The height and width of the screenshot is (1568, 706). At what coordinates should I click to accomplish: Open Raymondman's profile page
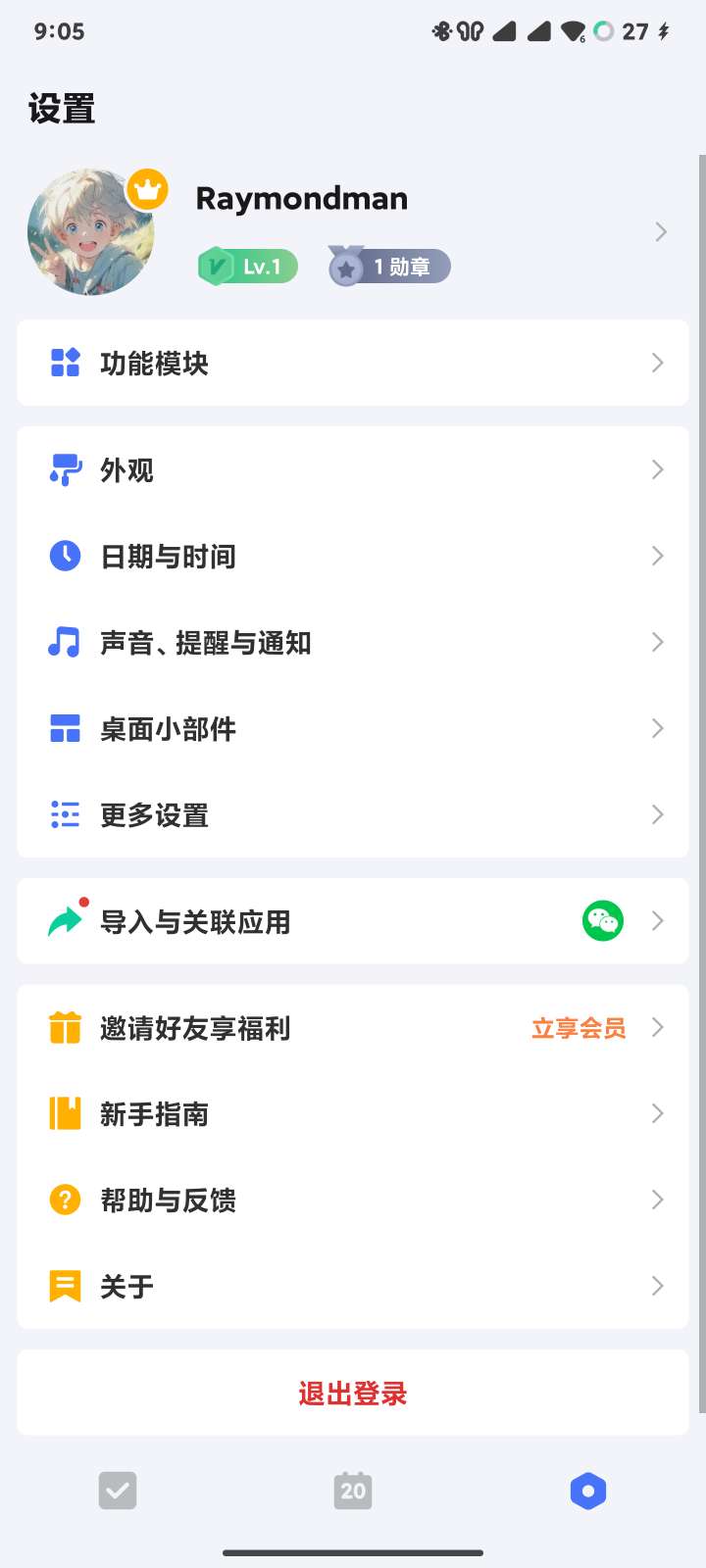(301, 199)
